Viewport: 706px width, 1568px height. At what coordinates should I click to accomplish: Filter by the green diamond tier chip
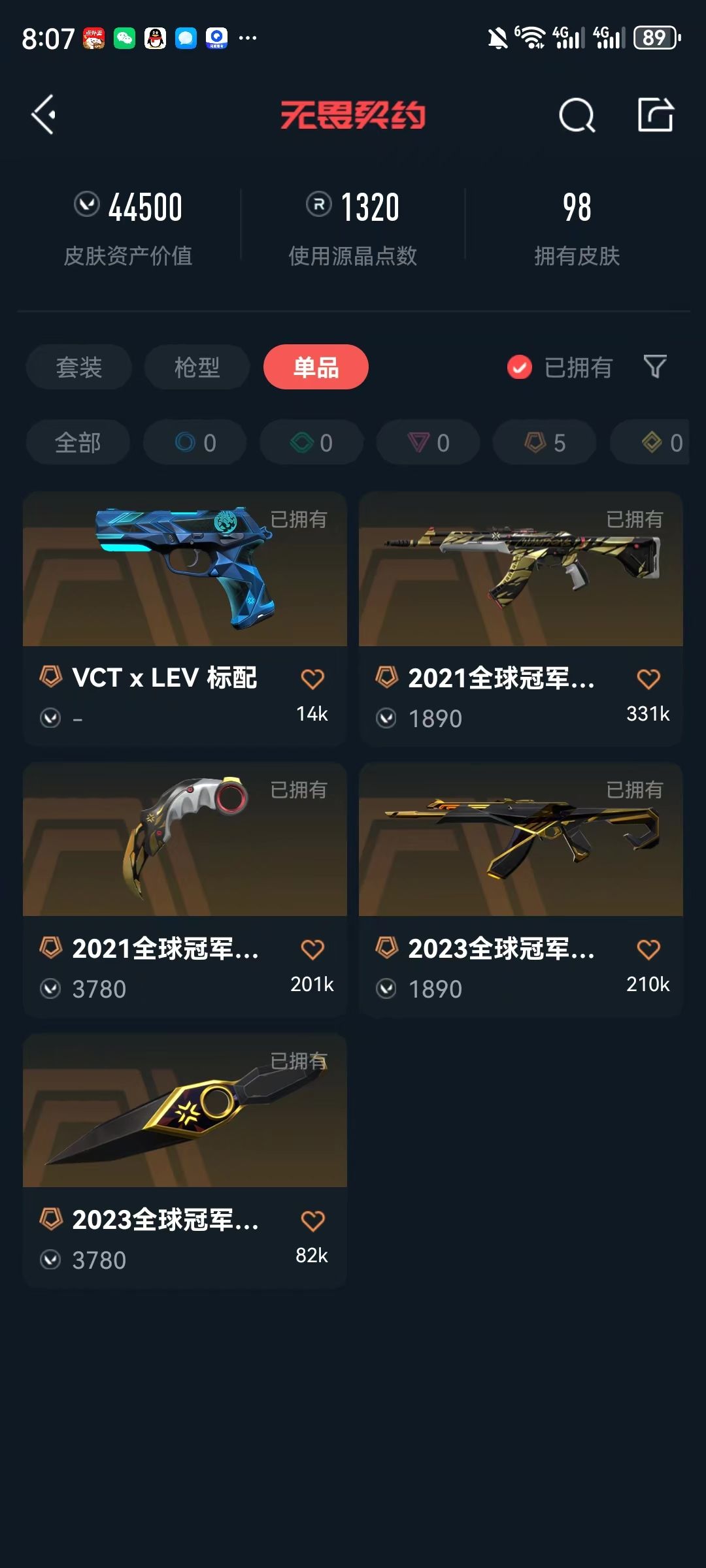pyautogui.click(x=311, y=442)
